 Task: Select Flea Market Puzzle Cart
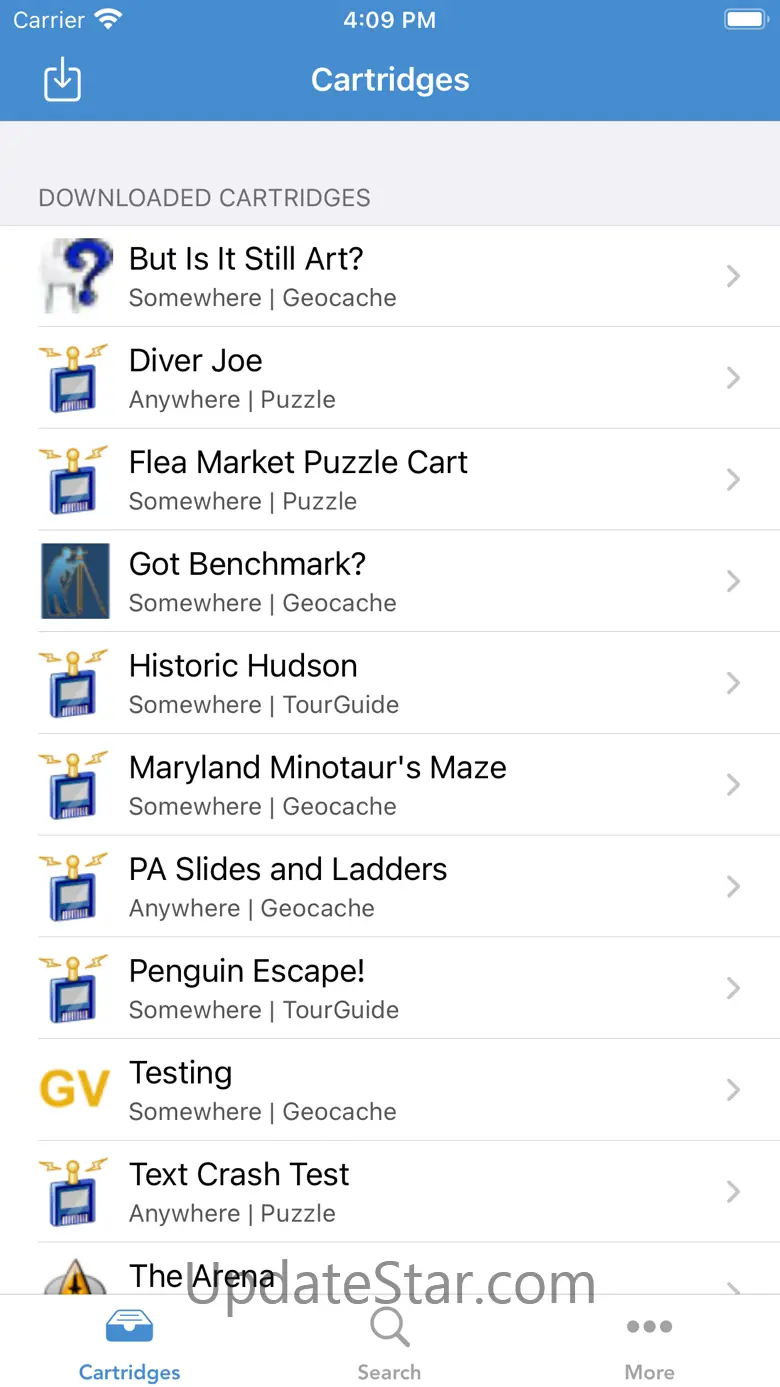click(390, 480)
